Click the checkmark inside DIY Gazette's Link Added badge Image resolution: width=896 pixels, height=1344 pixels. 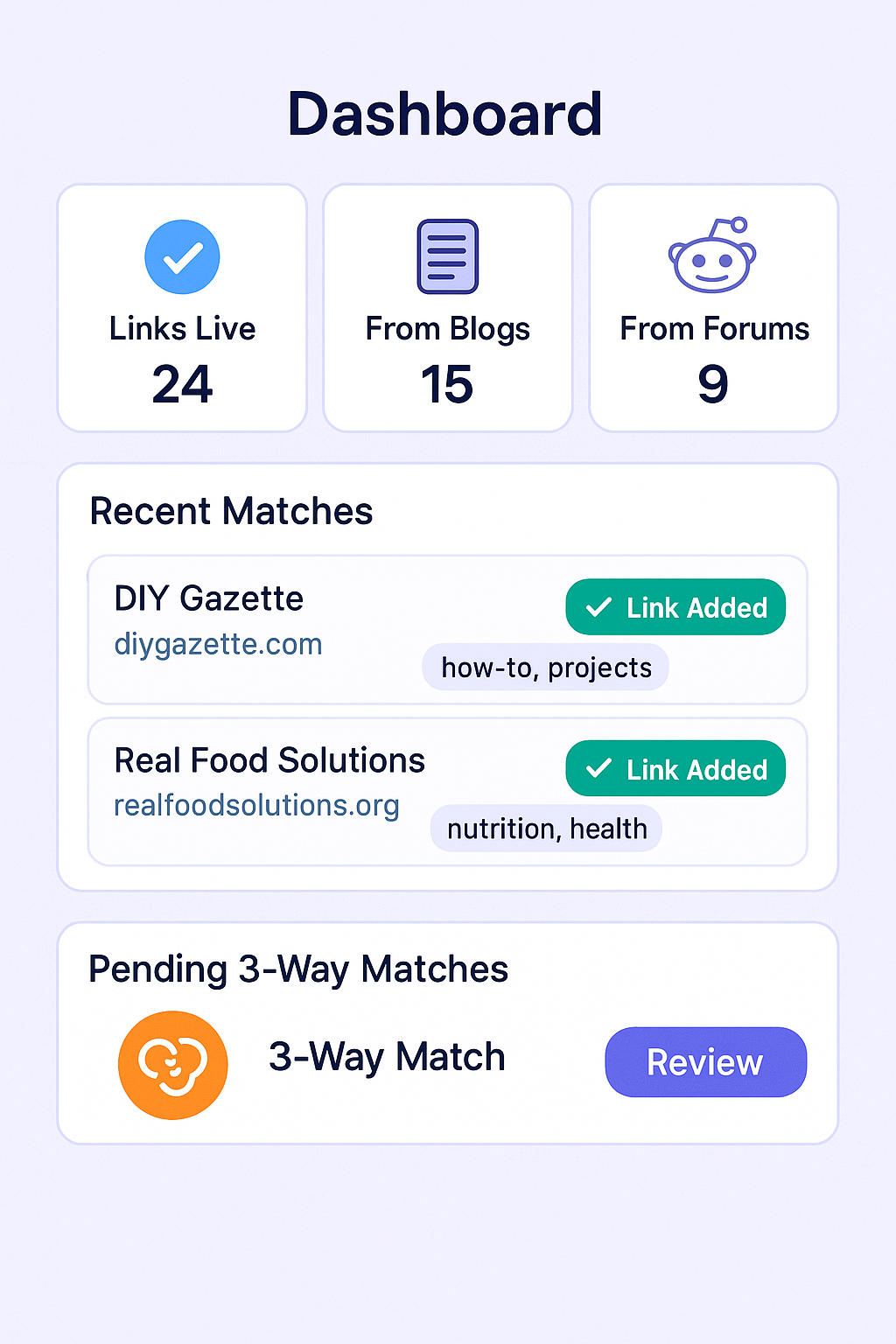click(600, 606)
